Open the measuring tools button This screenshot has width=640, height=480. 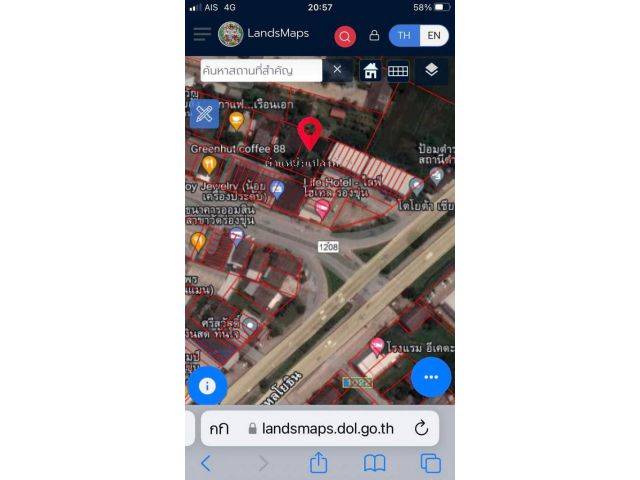pos(204,113)
